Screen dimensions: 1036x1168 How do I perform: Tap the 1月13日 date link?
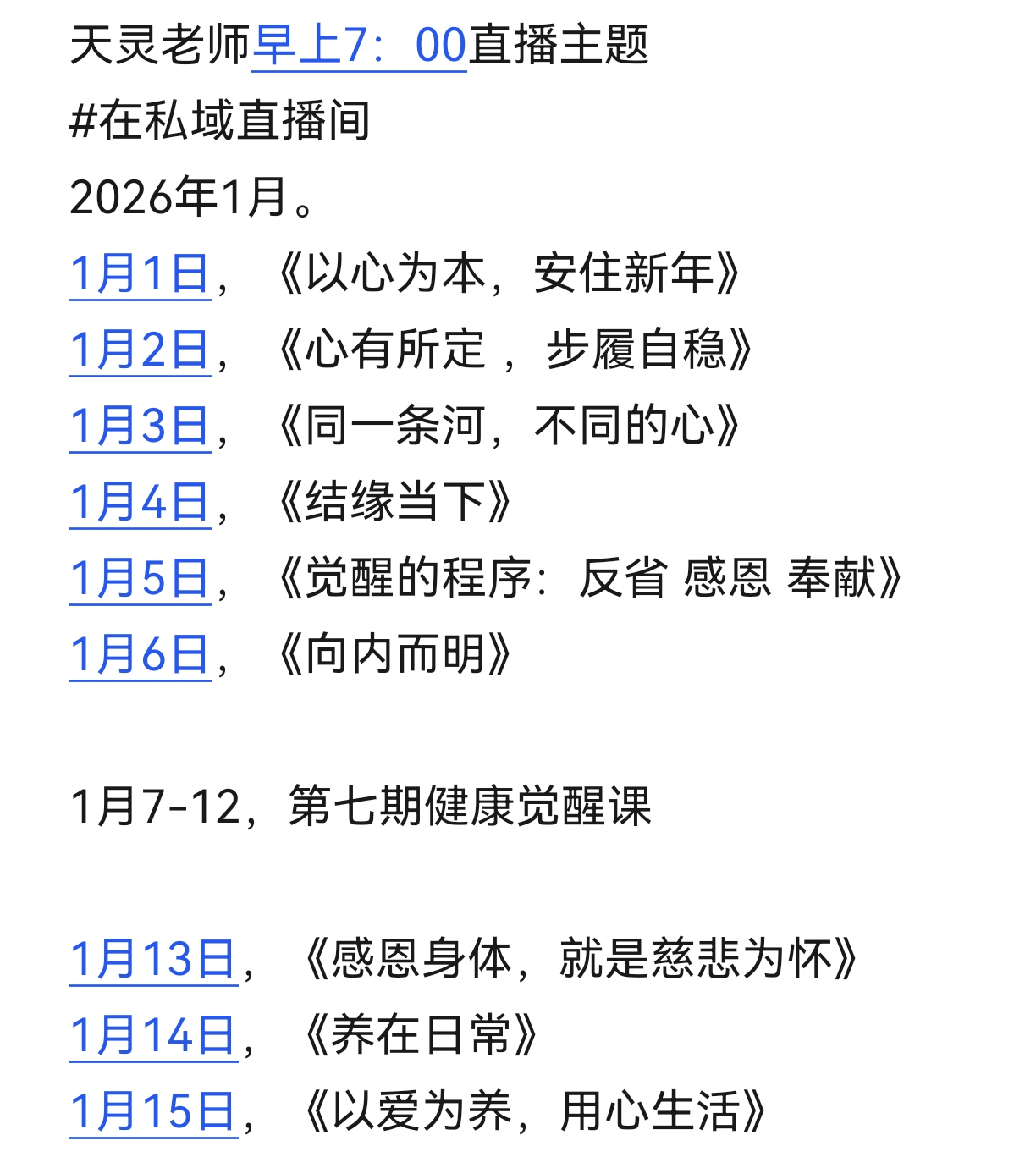(152, 960)
